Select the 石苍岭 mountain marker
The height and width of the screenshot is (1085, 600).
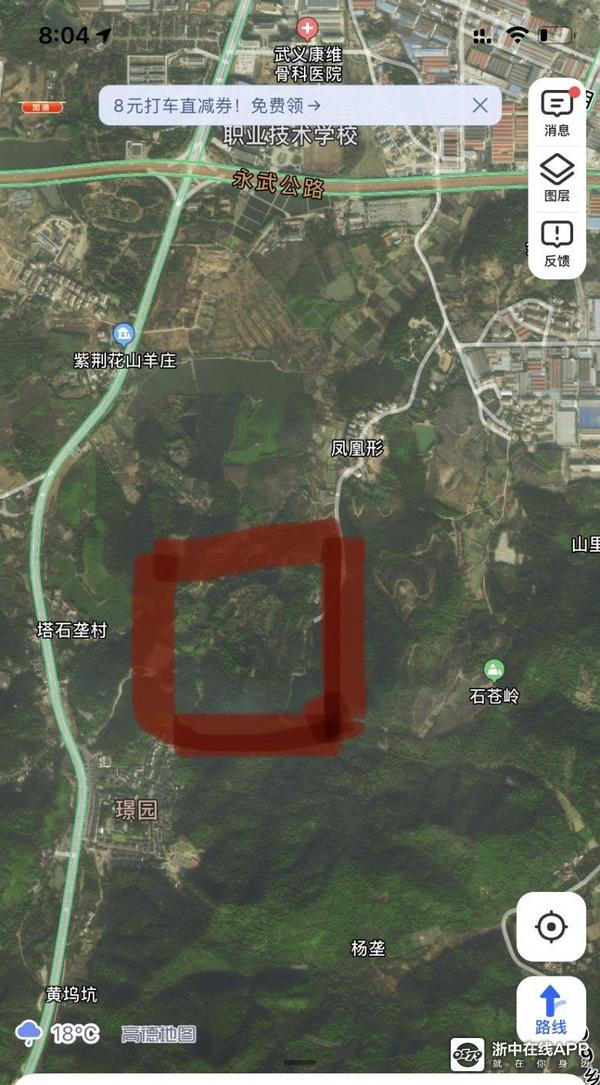[x=493, y=669]
